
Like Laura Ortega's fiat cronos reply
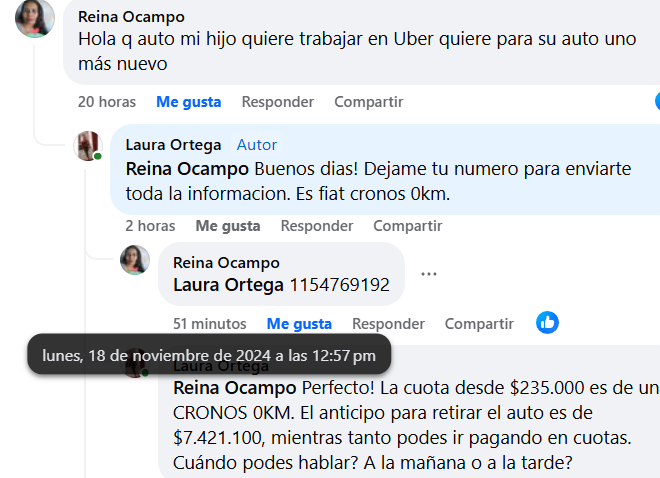tap(228, 226)
